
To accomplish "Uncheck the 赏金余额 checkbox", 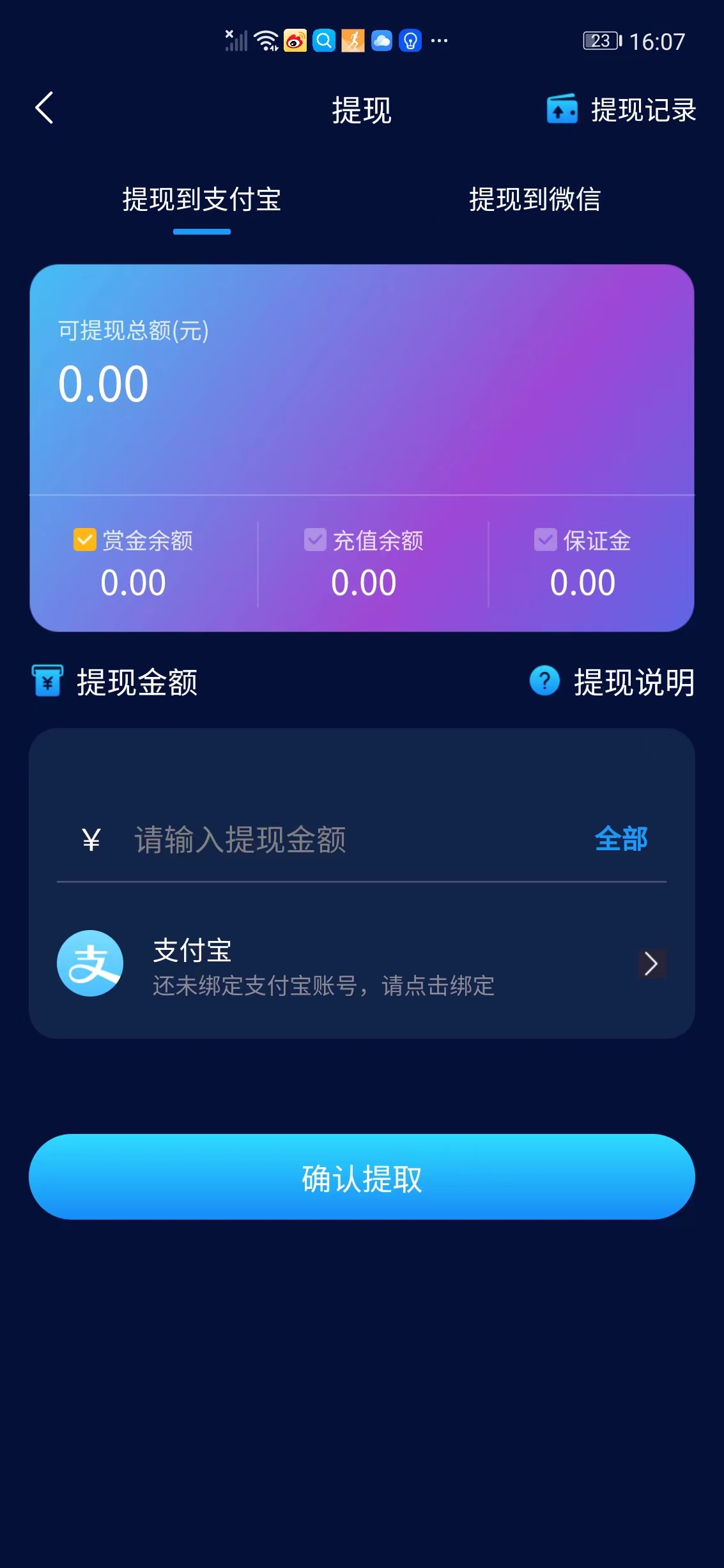I will tap(84, 540).
